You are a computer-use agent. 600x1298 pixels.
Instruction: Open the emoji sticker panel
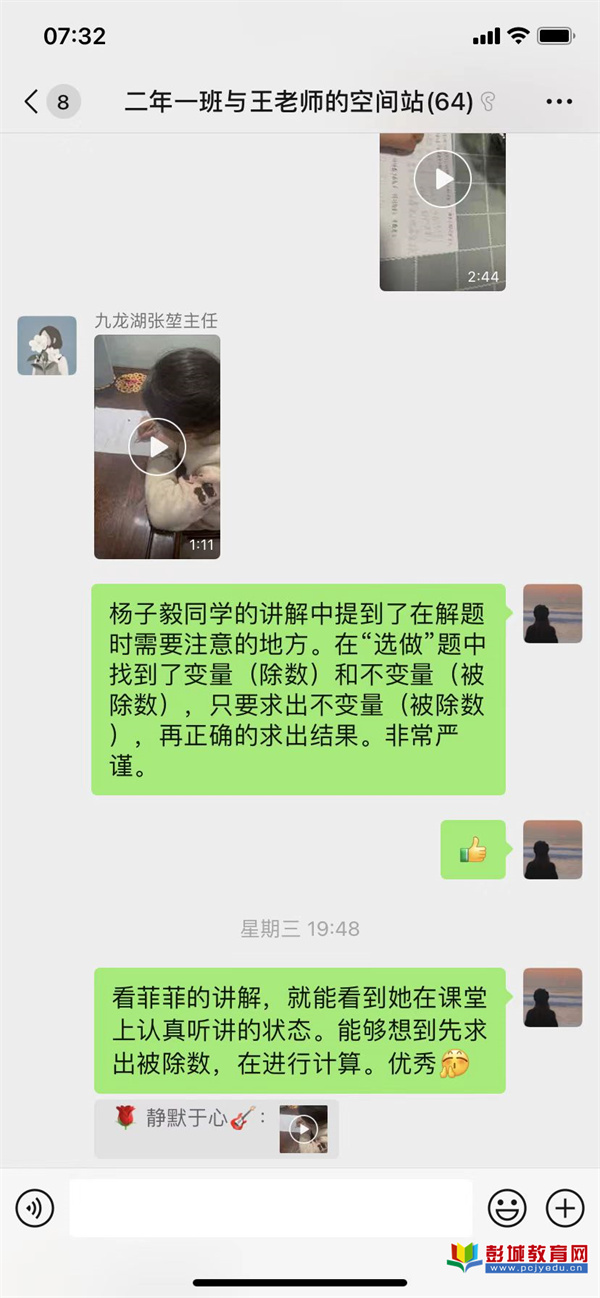click(x=507, y=1208)
